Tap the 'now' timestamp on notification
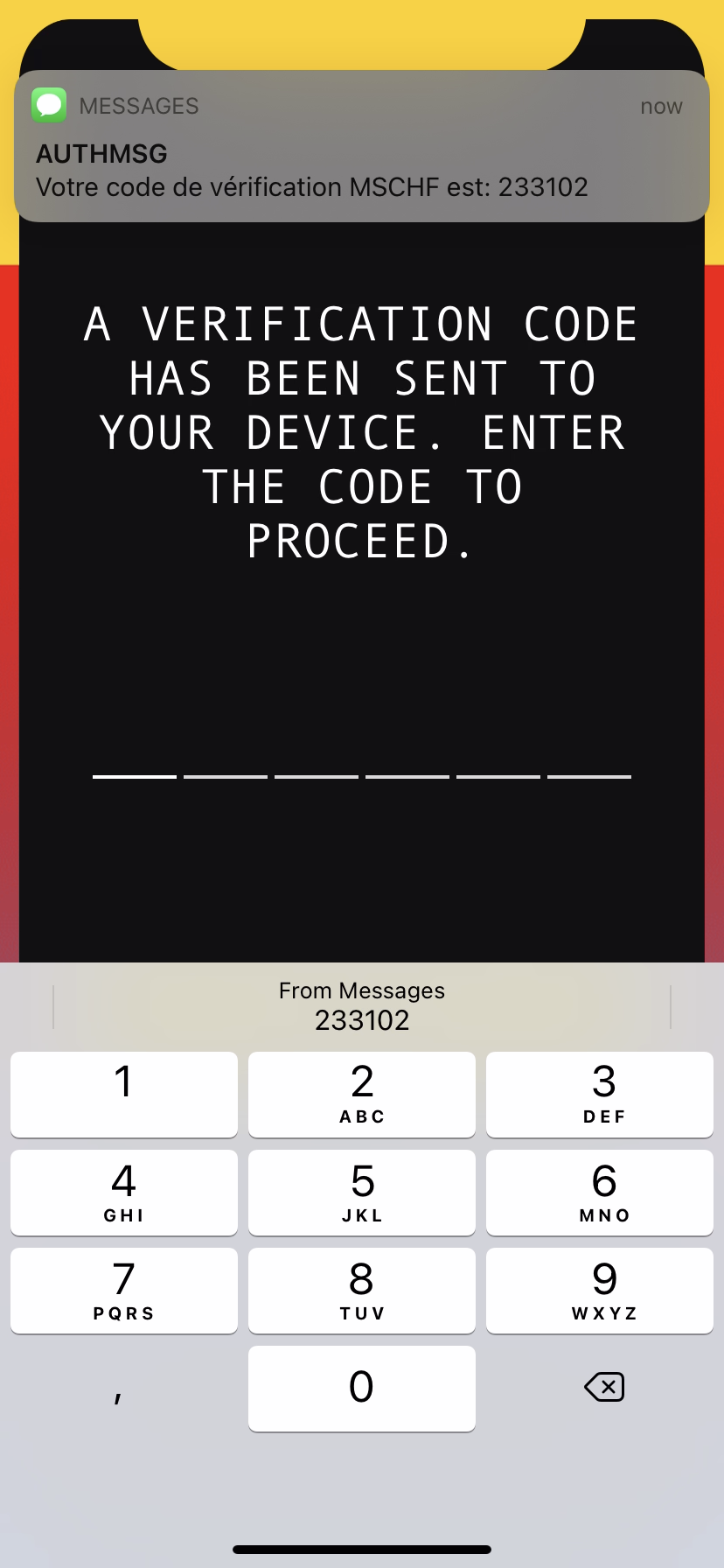Screen dimensions: 724x1568 [x=661, y=106]
